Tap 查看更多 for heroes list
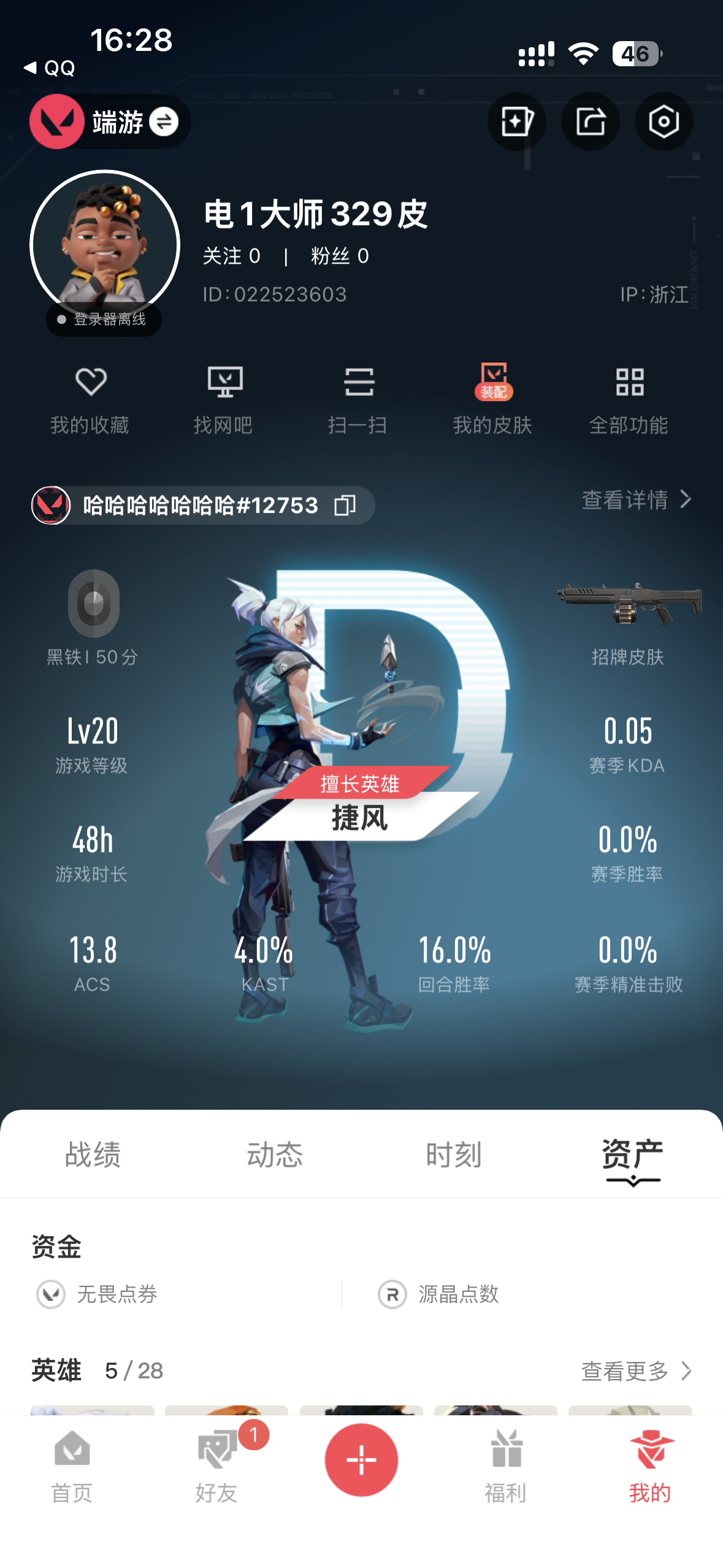 point(637,1371)
